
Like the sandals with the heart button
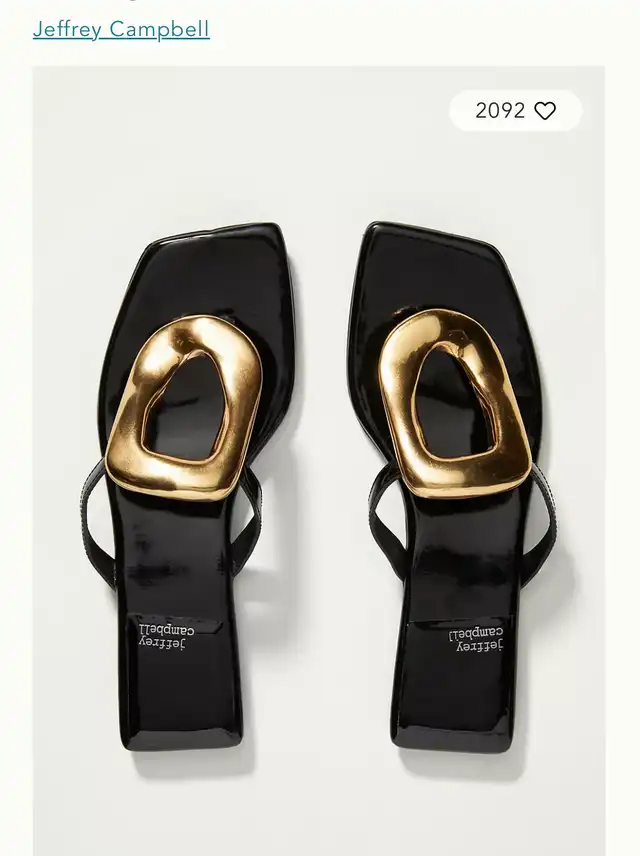point(544,111)
